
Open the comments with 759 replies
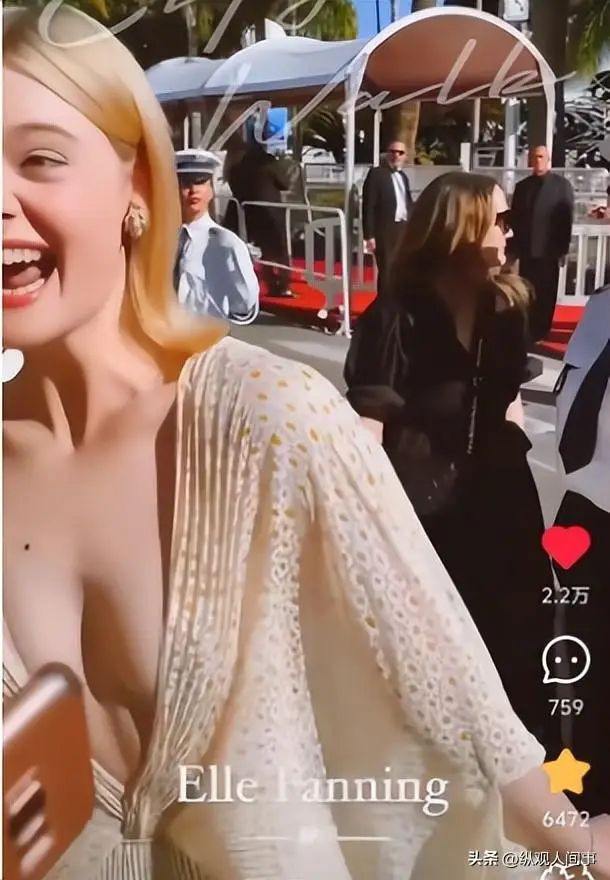[566, 660]
